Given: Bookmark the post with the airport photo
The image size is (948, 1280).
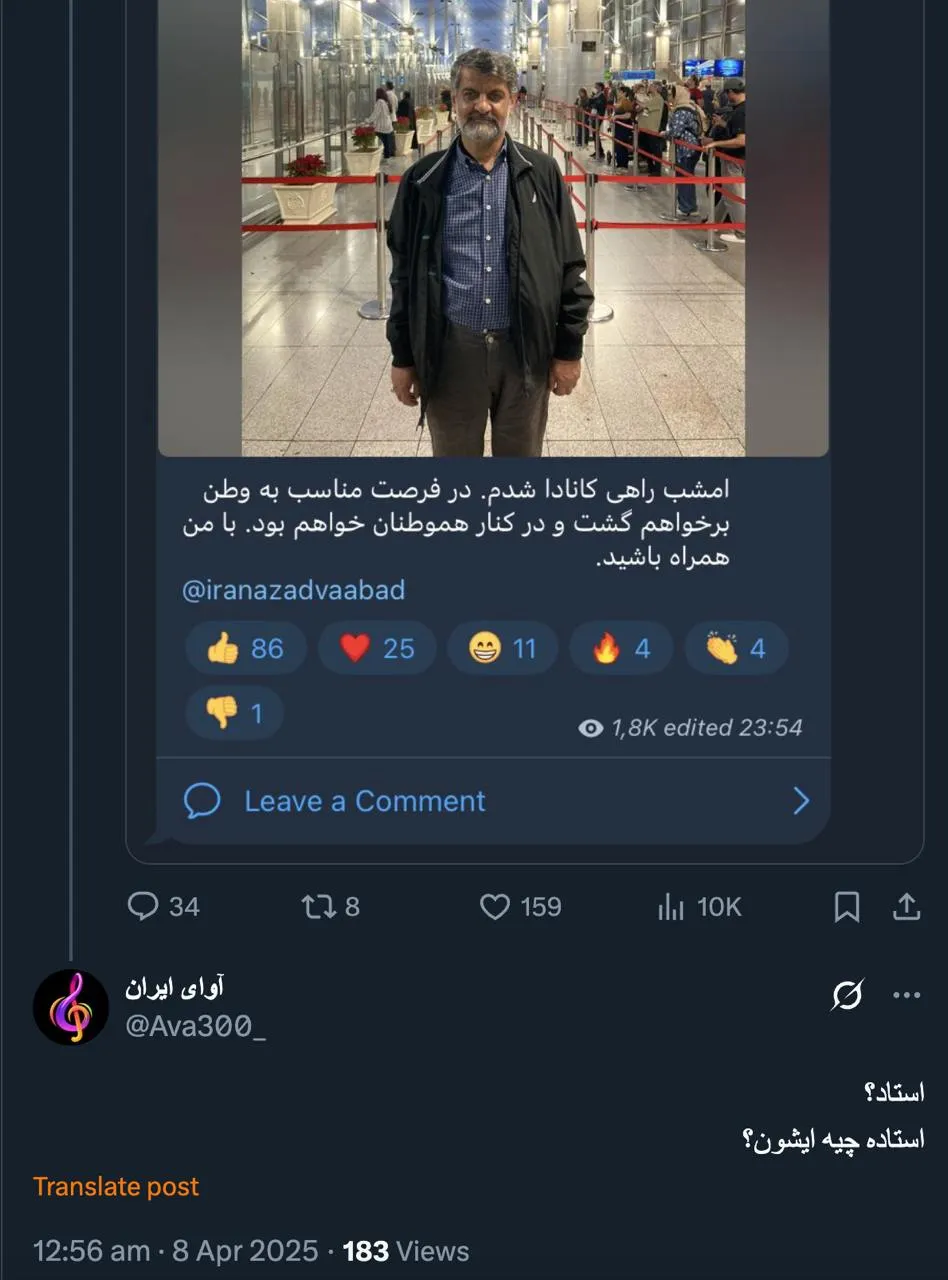Looking at the screenshot, I should (x=847, y=907).
